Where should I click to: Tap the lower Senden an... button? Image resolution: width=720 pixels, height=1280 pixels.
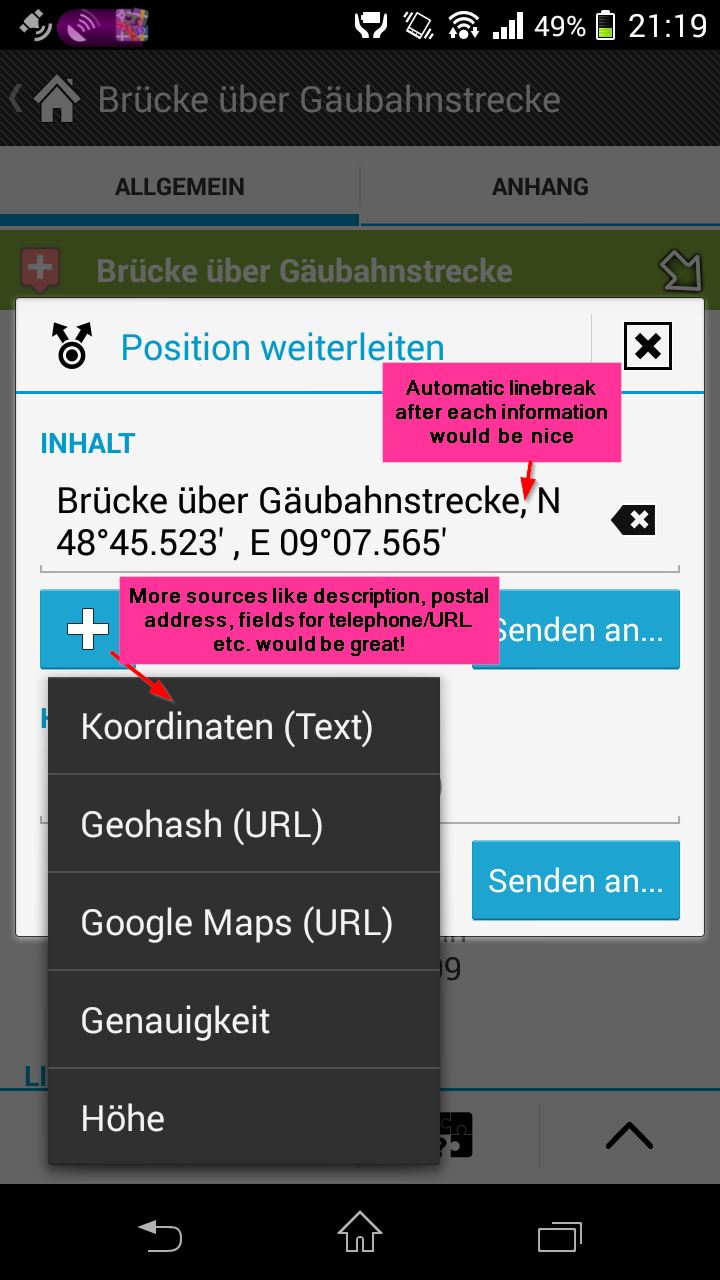tap(575, 881)
